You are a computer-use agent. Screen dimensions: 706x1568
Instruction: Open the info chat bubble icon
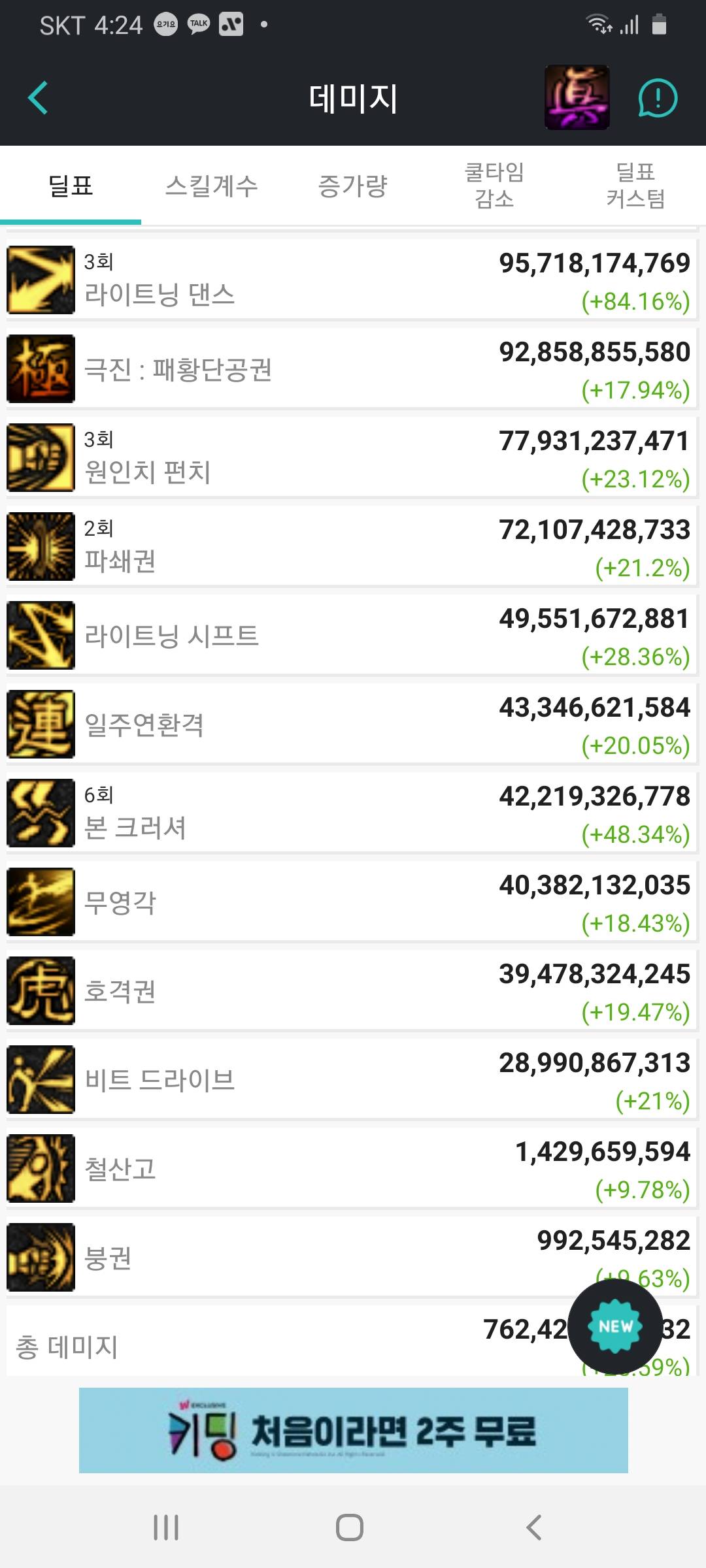(658, 98)
